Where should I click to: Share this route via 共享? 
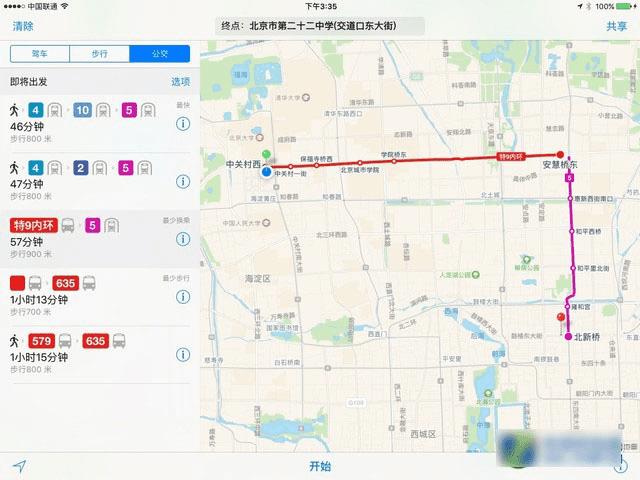click(x=617, y=26)
